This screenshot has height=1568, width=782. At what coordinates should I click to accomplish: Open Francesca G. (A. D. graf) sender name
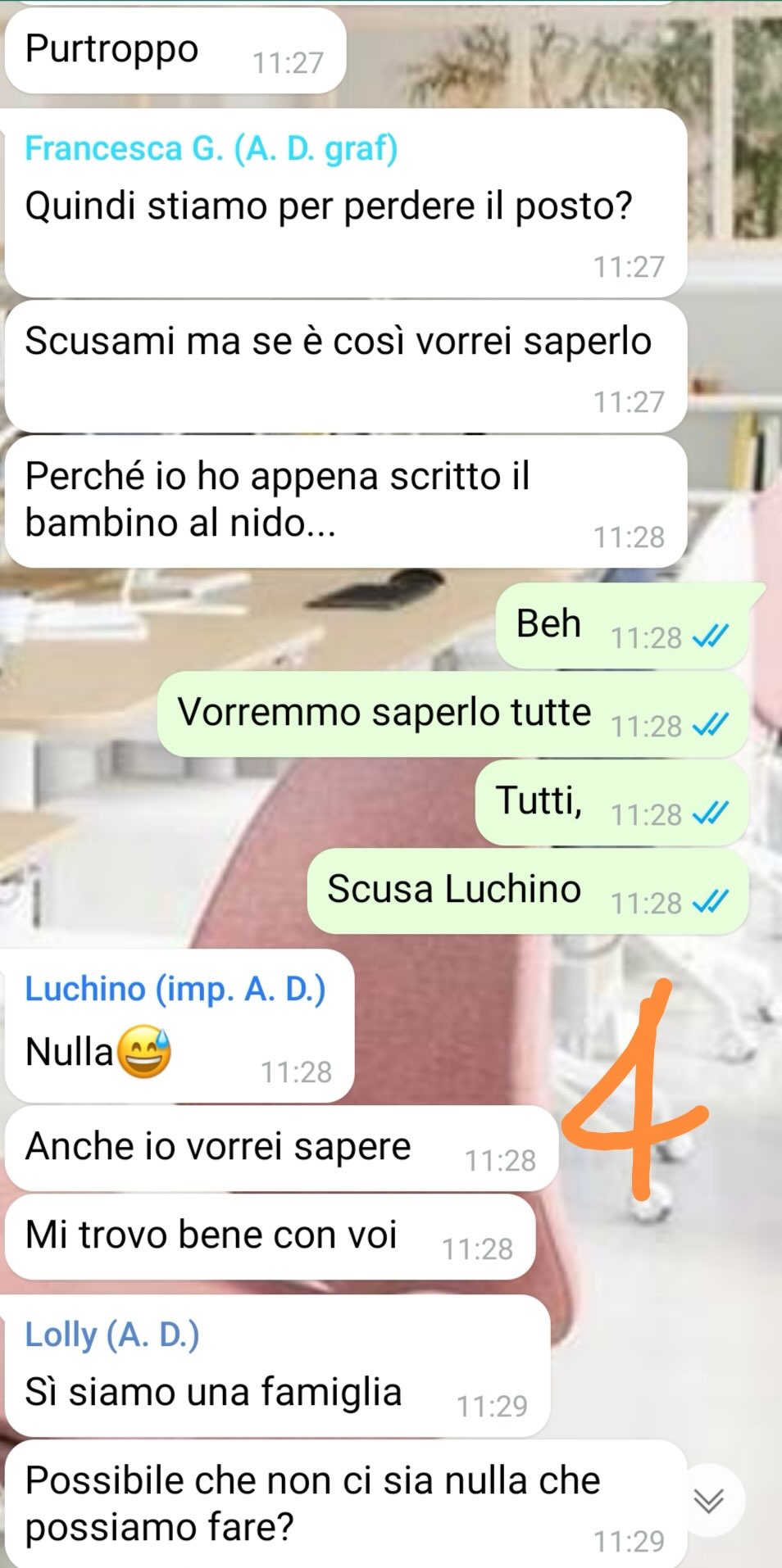pyautogui.click(x=211, y=149)
